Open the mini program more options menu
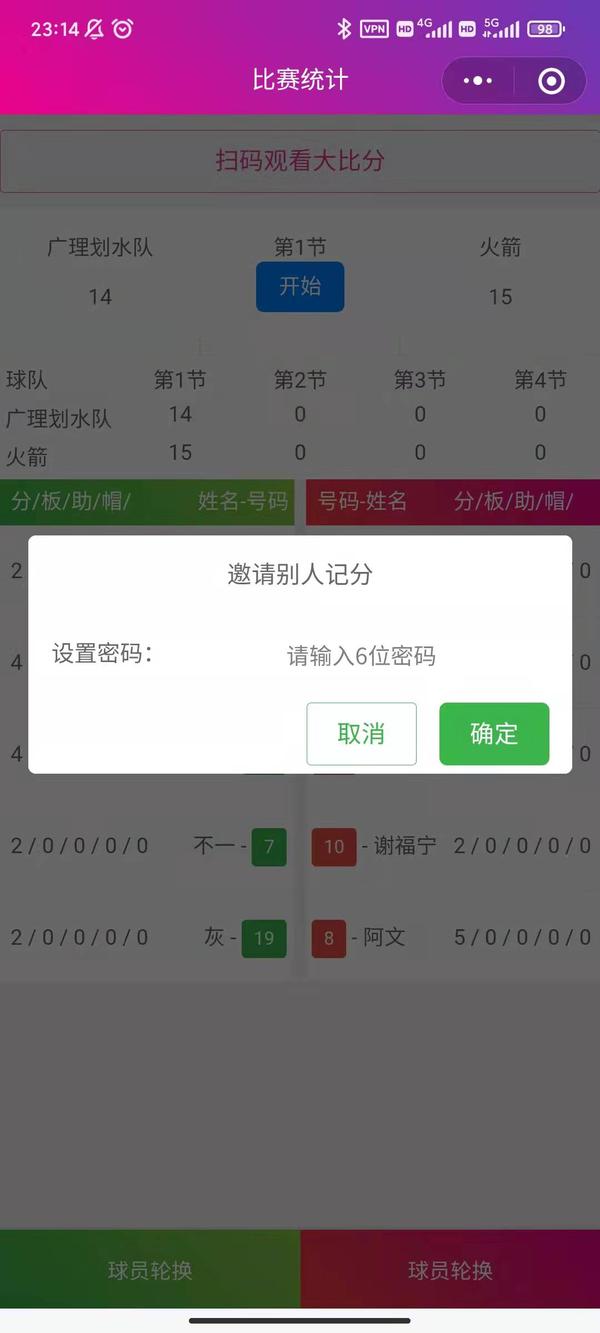This screenshot has width=600, height=1333. (478, 81)
